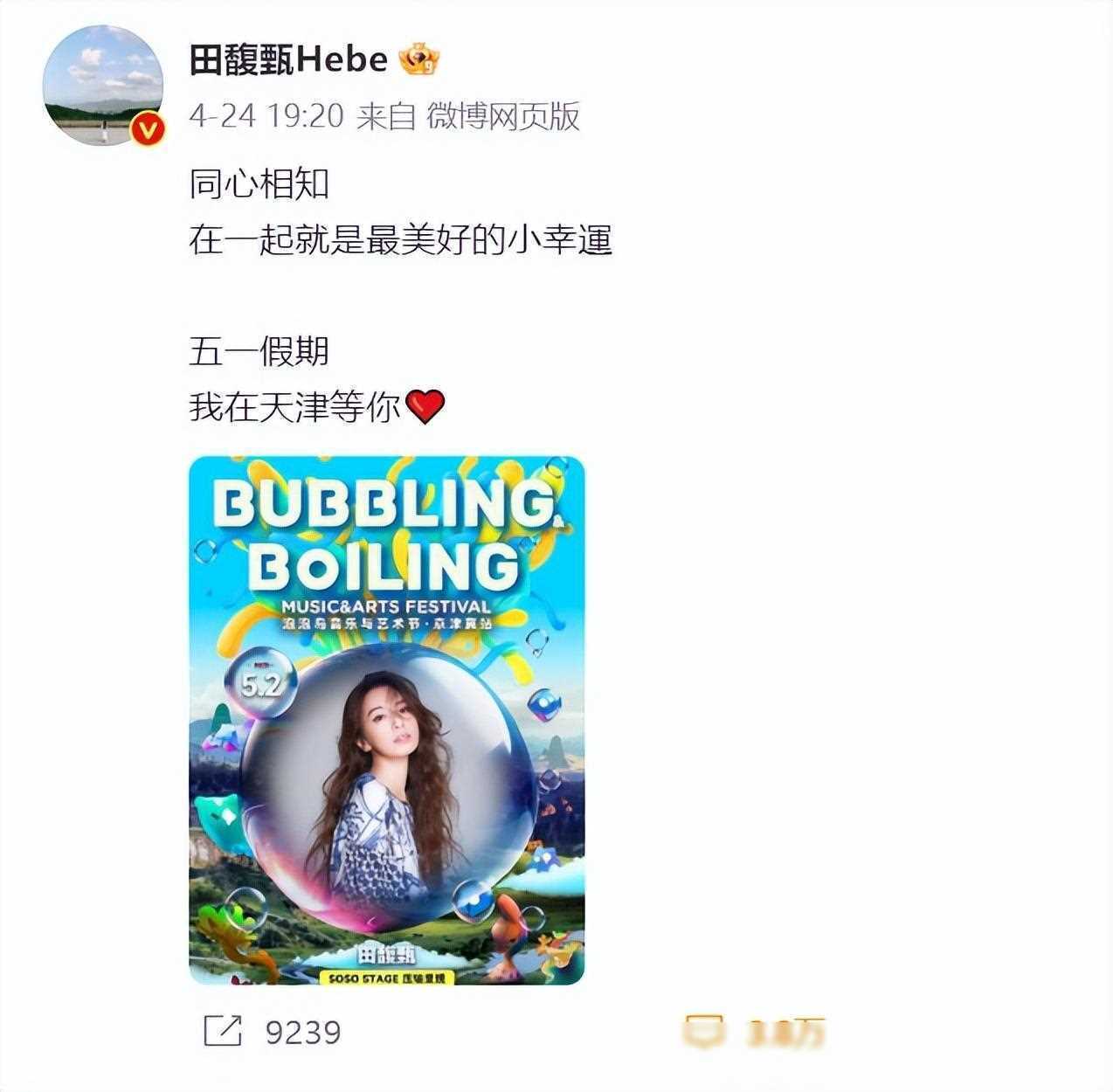Open the comments on this post
Screen dimensions: 1113x1092
pos(703,1030)
